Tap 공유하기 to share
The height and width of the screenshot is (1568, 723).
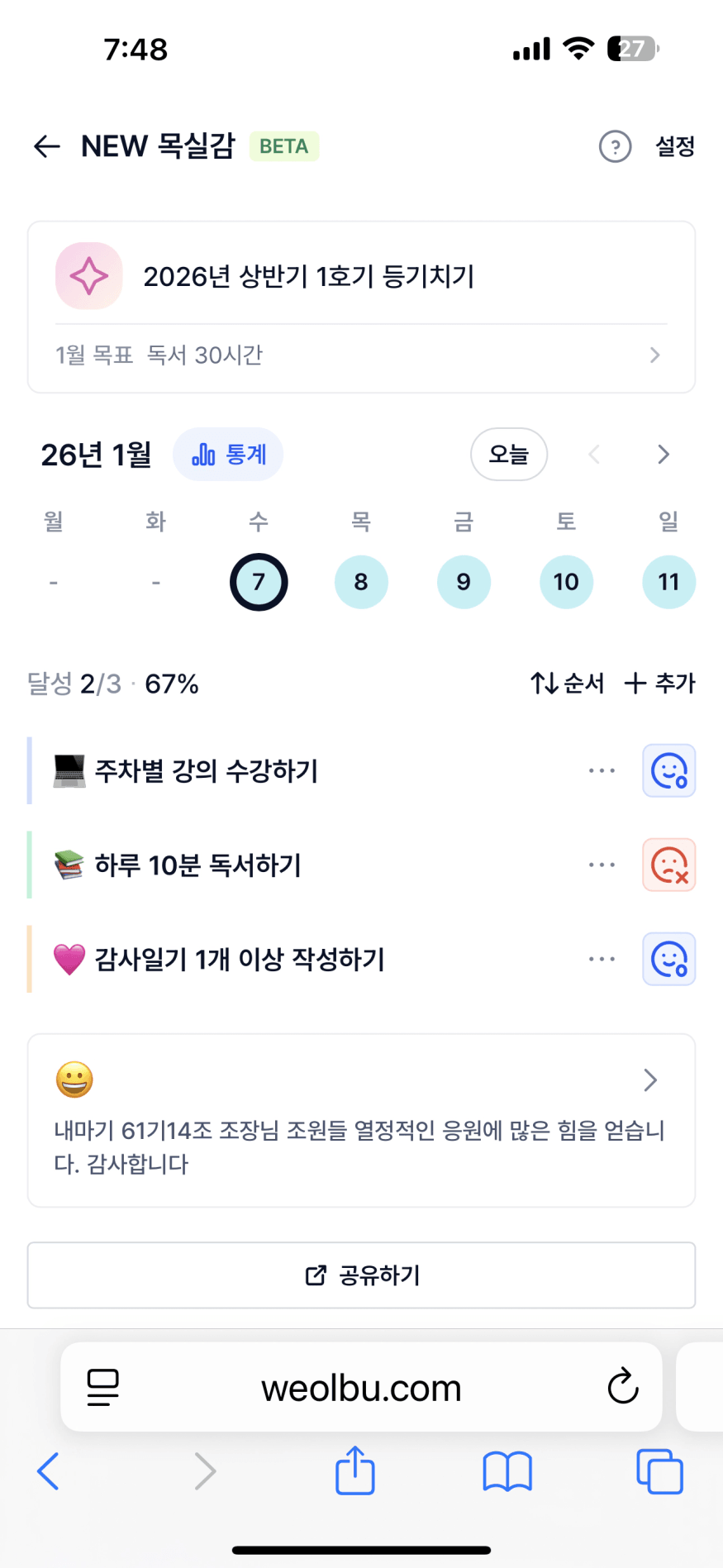click(x=361, y=1275)
